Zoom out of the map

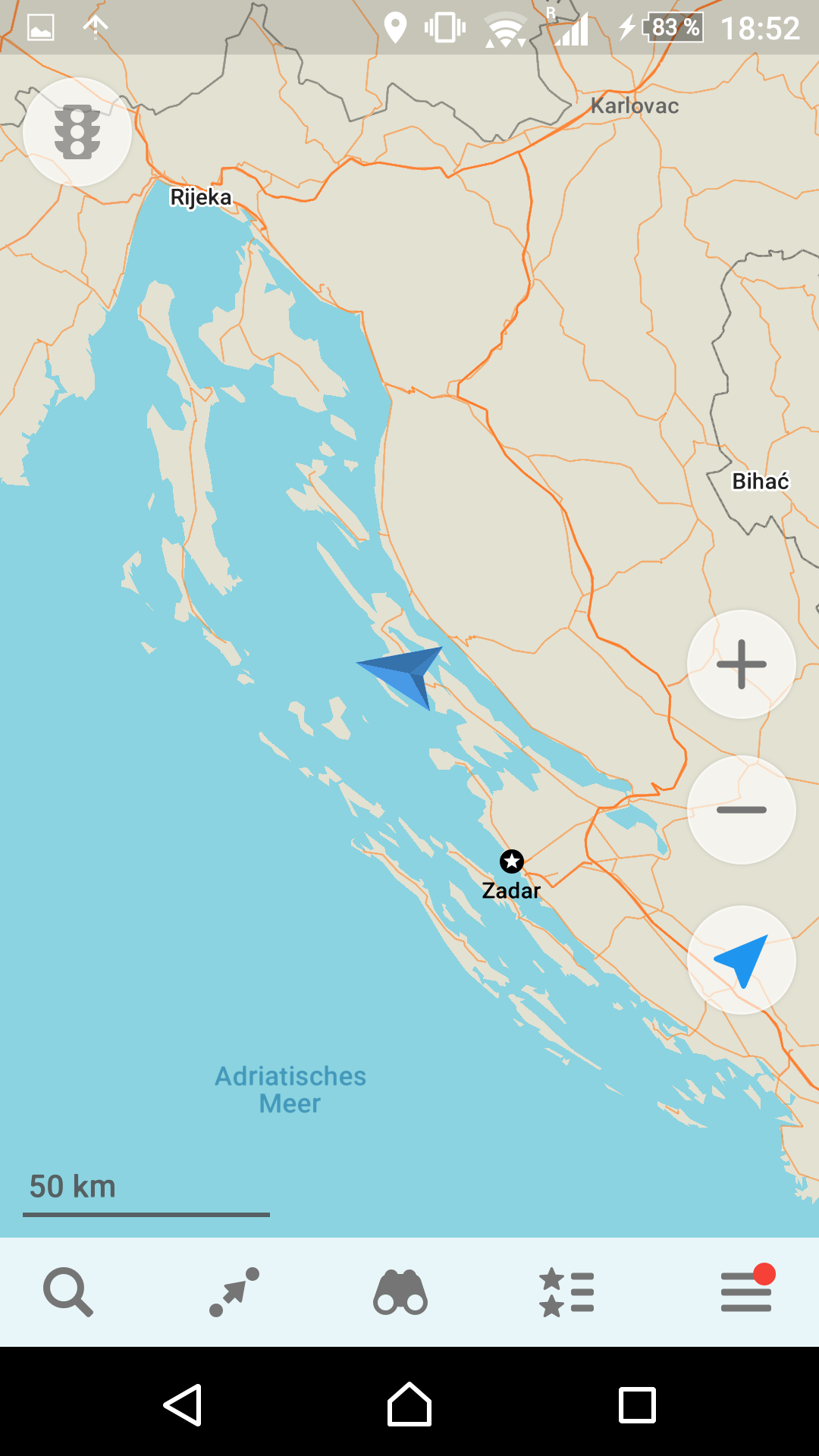pos(741,810)
